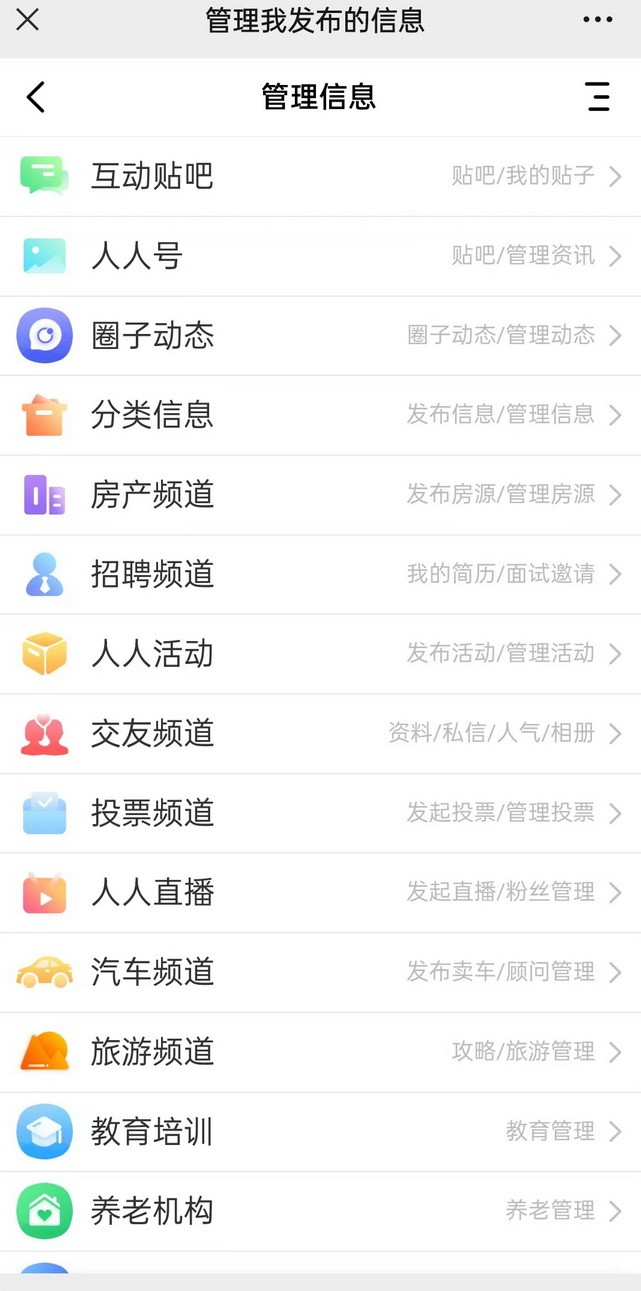Viewport: 641px width, 1291px height.
Task: Open 投票频道 to manage votes
Action: 320,813
